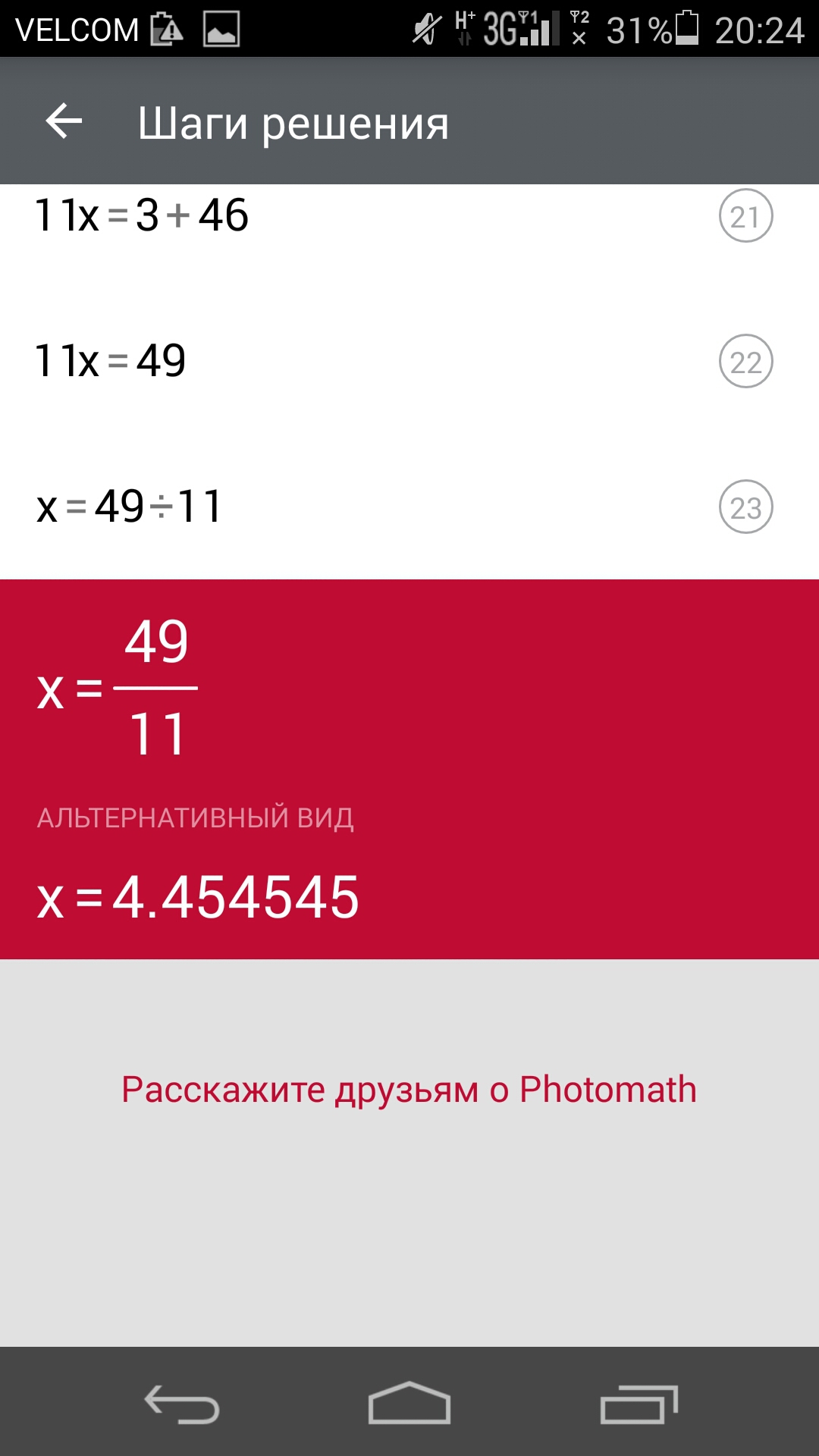Open the recent apps view
The image size is (819, 1456).
coord(639,1404)
